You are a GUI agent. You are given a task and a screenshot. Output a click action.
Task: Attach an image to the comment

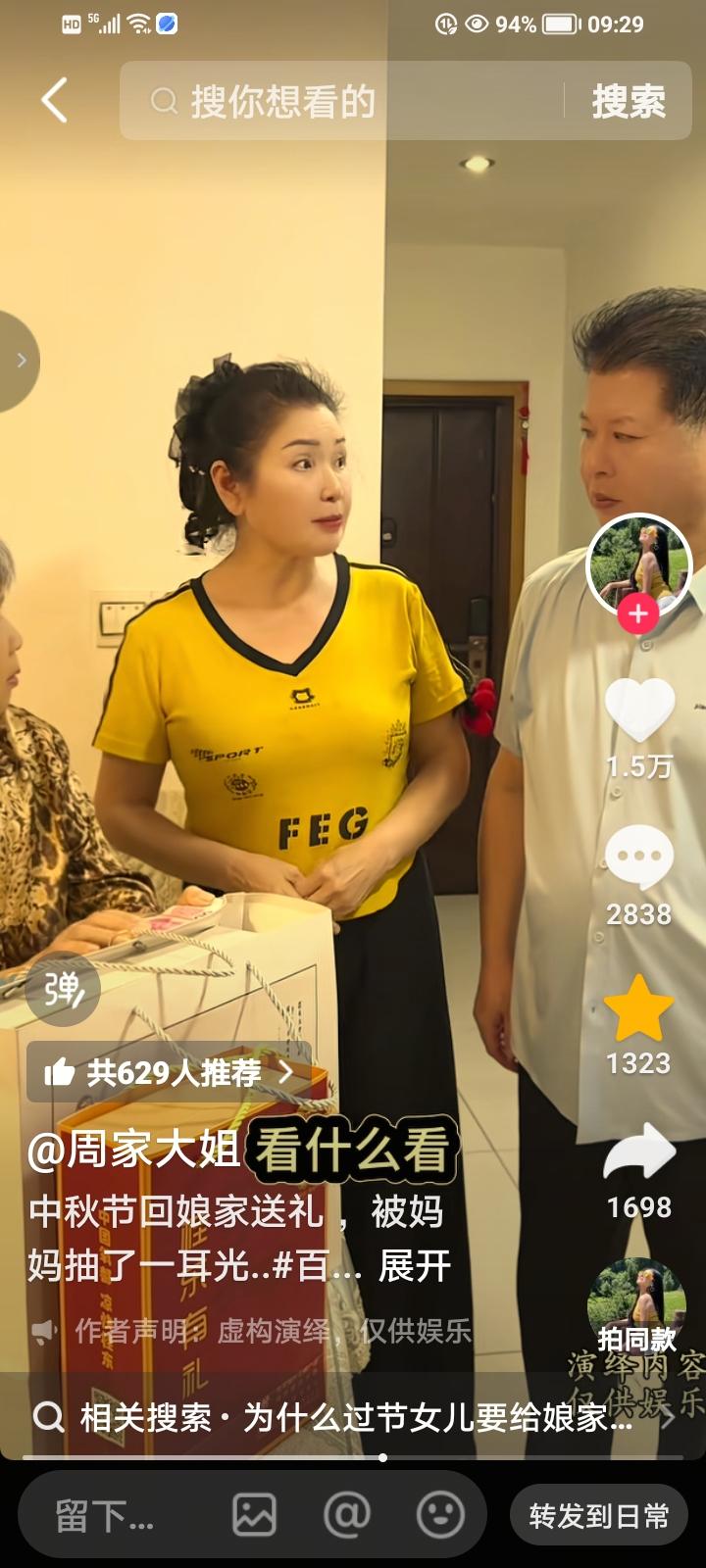click(254, 1515)
